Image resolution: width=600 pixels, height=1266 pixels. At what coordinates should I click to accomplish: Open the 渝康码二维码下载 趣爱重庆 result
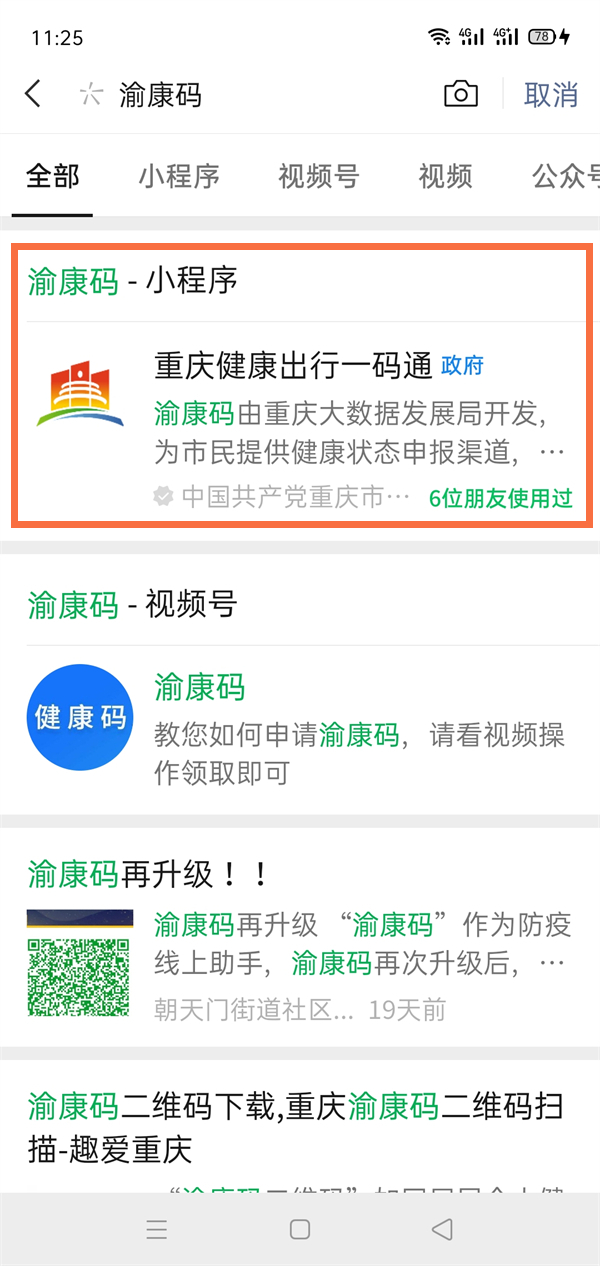click(296, 1127)
